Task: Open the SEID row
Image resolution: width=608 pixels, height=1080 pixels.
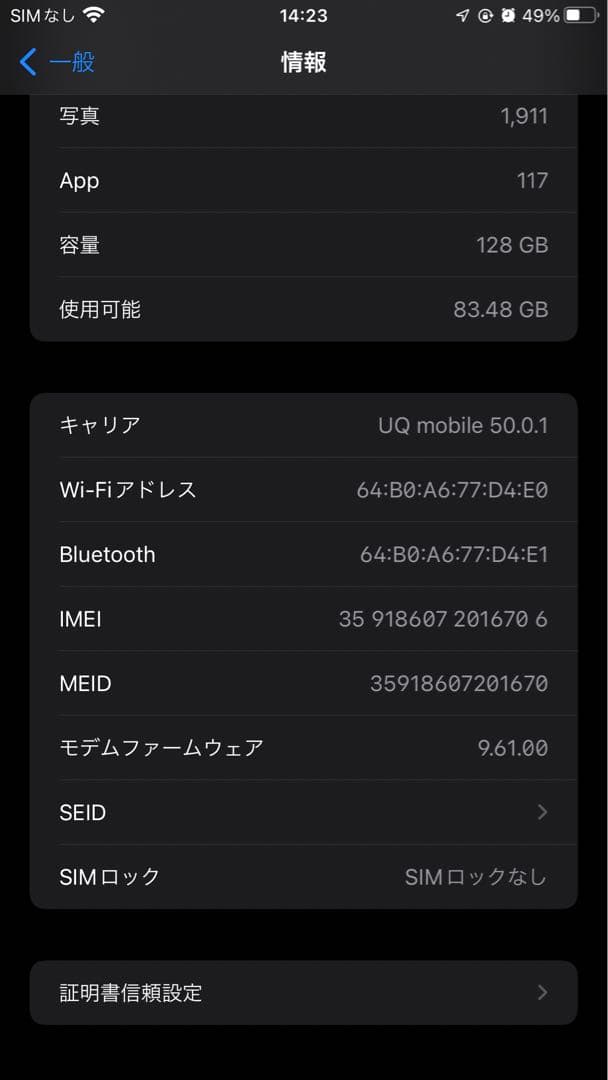Action: pyautogui.click(x=303, y=812)
